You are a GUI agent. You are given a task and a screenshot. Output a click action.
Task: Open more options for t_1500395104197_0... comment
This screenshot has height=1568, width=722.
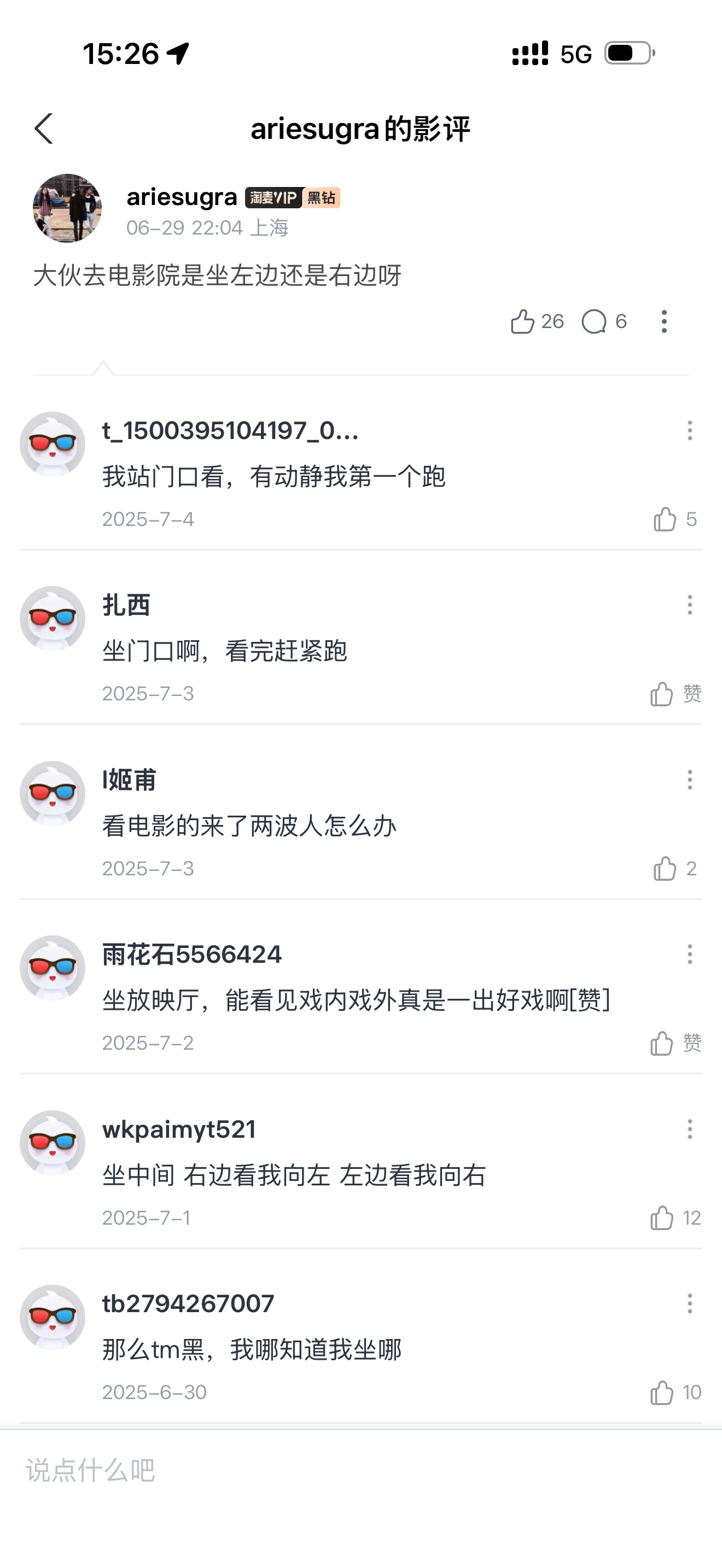[689, 430]
